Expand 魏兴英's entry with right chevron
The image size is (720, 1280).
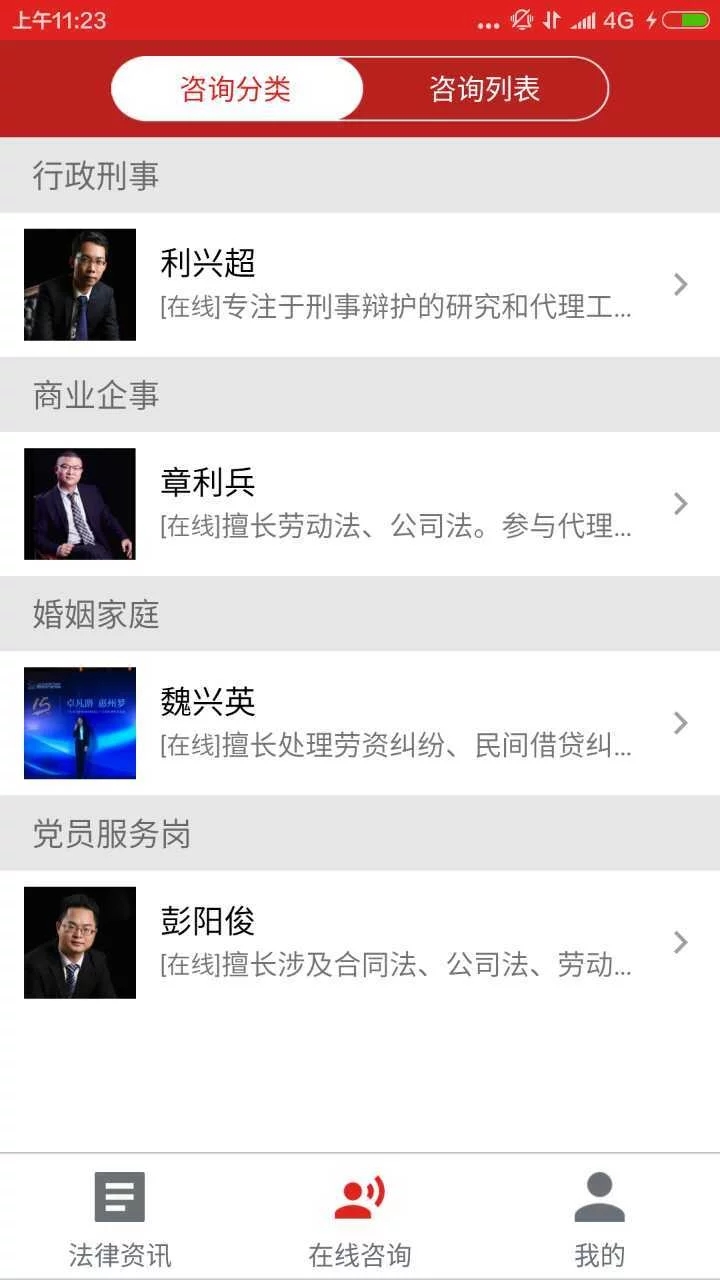[681, 723]
